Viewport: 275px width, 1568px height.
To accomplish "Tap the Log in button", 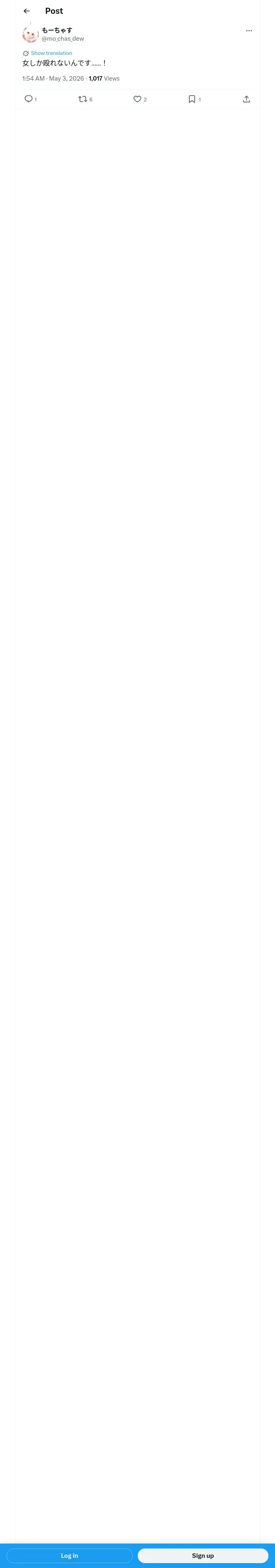I will tap(70, 1555).
